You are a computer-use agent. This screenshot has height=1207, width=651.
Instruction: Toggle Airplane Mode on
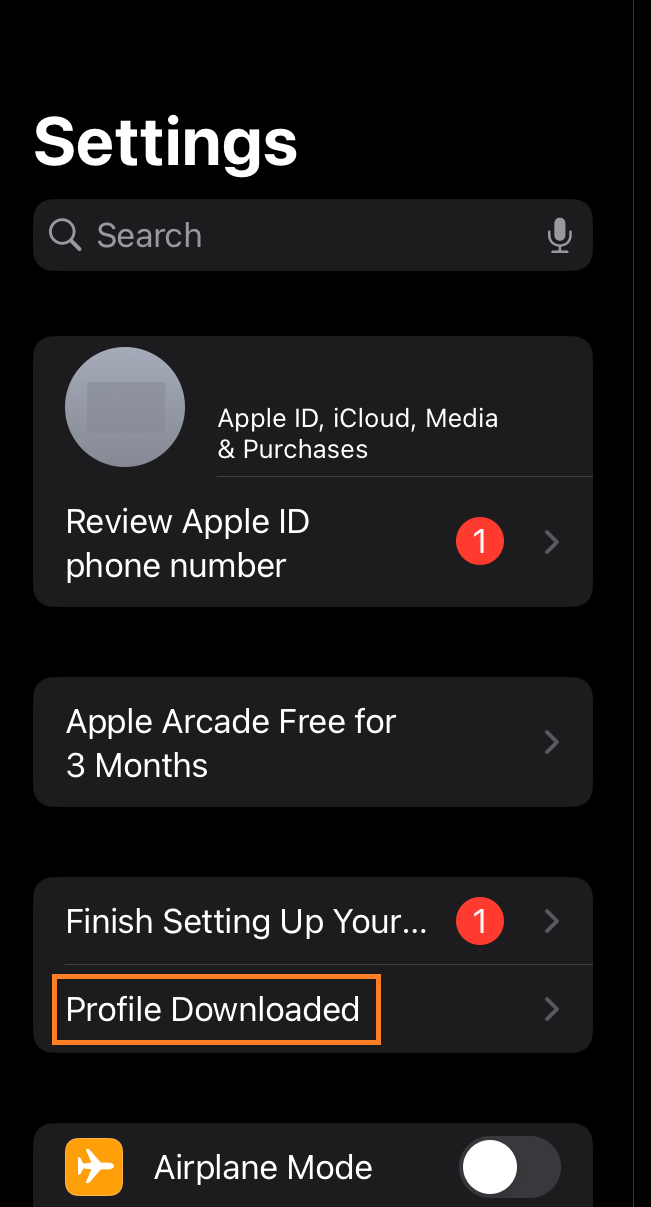510,1168
